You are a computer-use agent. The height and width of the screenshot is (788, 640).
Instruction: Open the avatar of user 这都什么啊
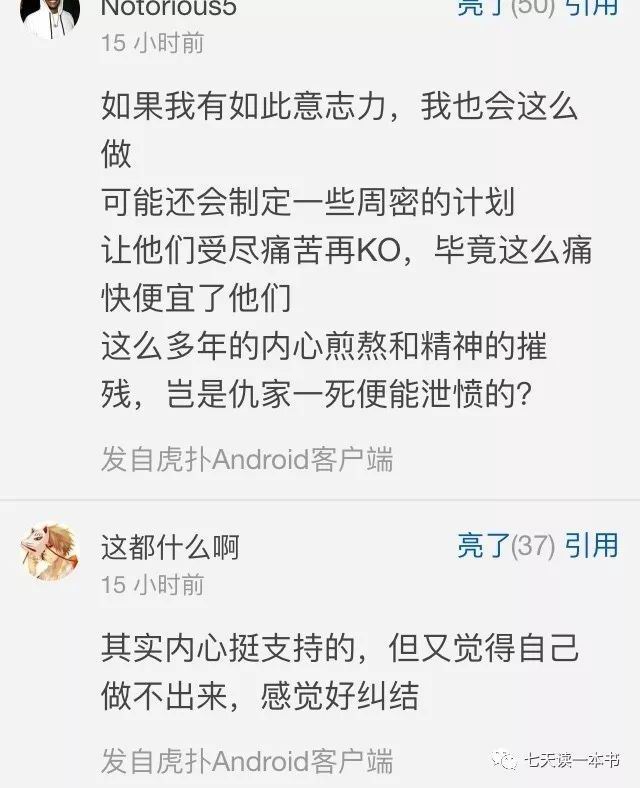pos(50,552)
